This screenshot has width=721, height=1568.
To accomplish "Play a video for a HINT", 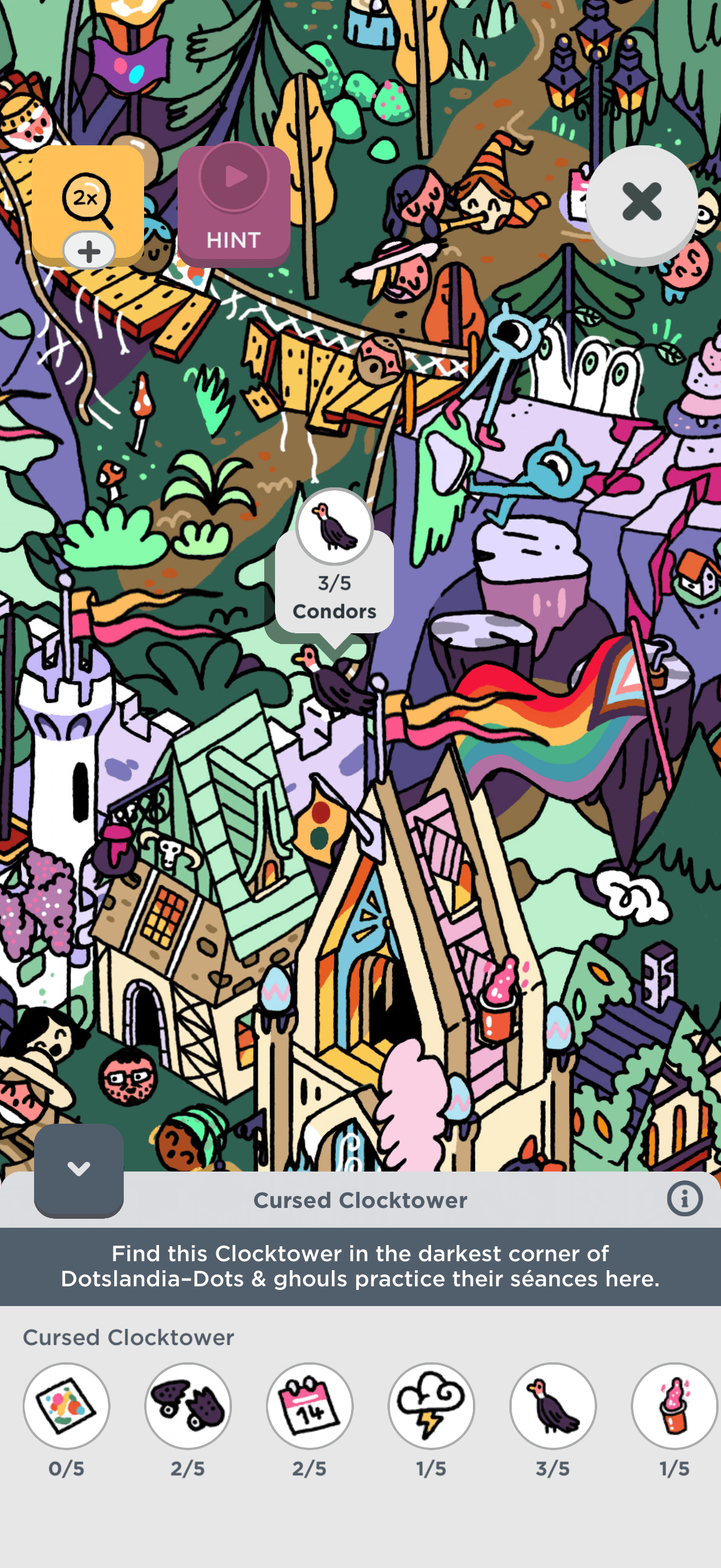I will (x=234, y=206).
